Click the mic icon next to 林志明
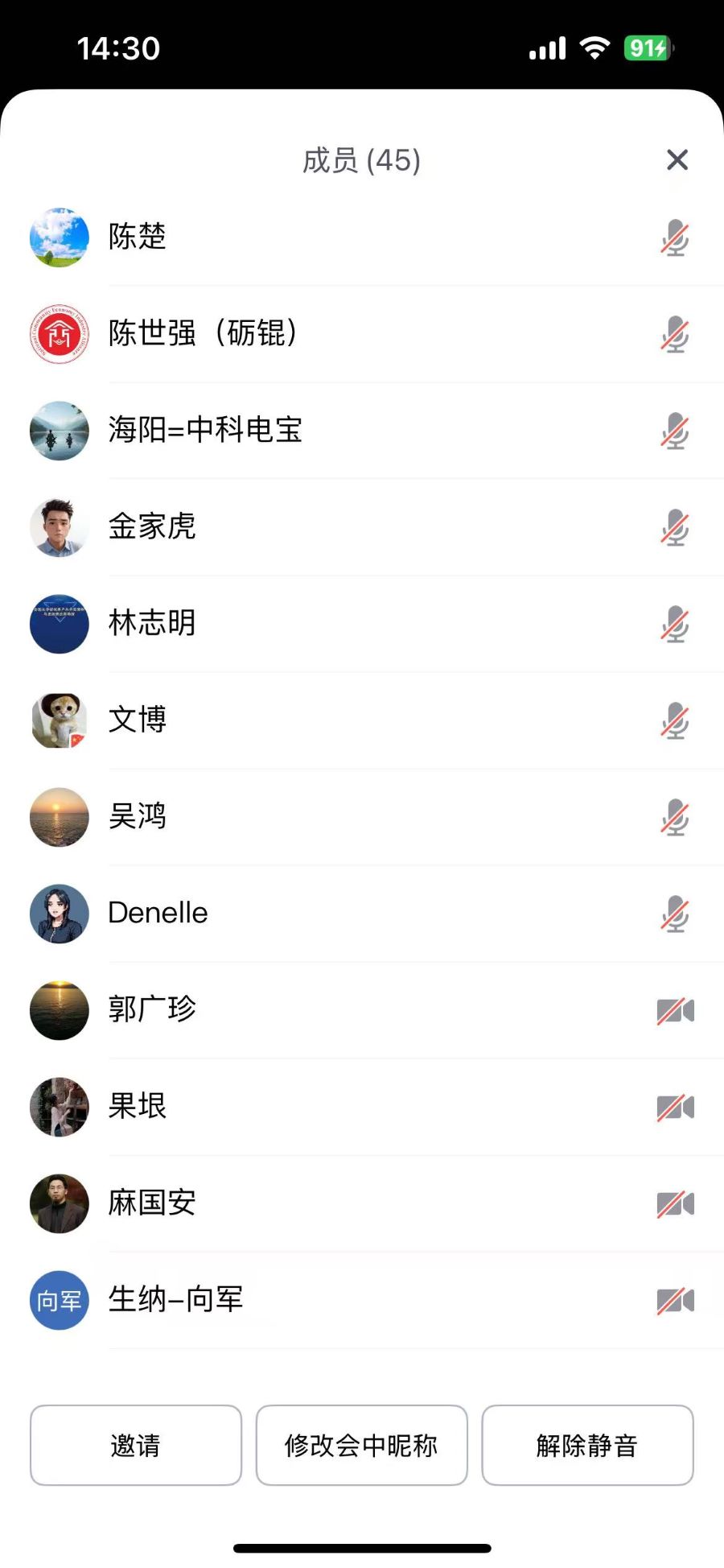This screenshot has height=1568, width=724. [675, 624]
